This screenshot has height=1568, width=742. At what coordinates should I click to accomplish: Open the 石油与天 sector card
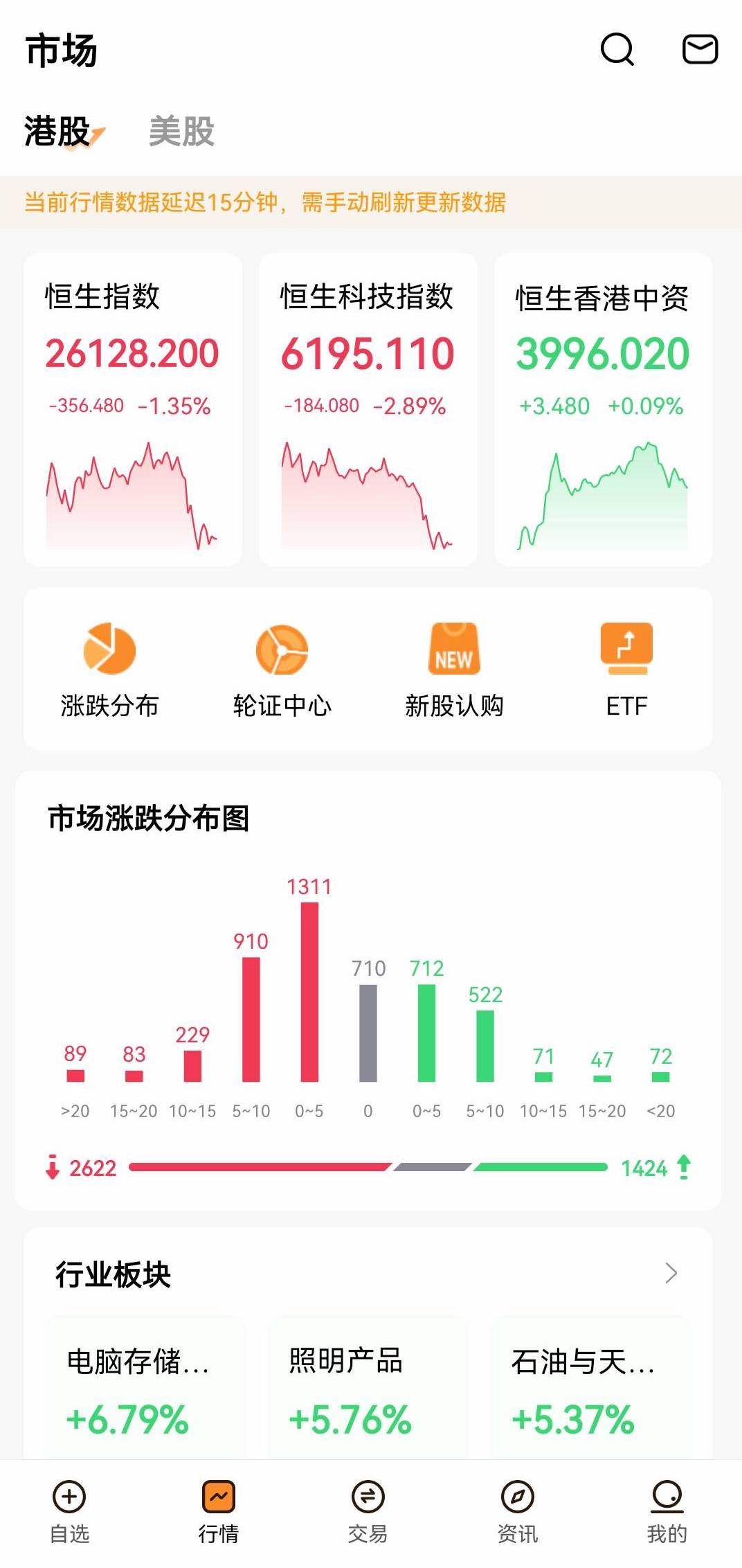(x=590, y=1389)
